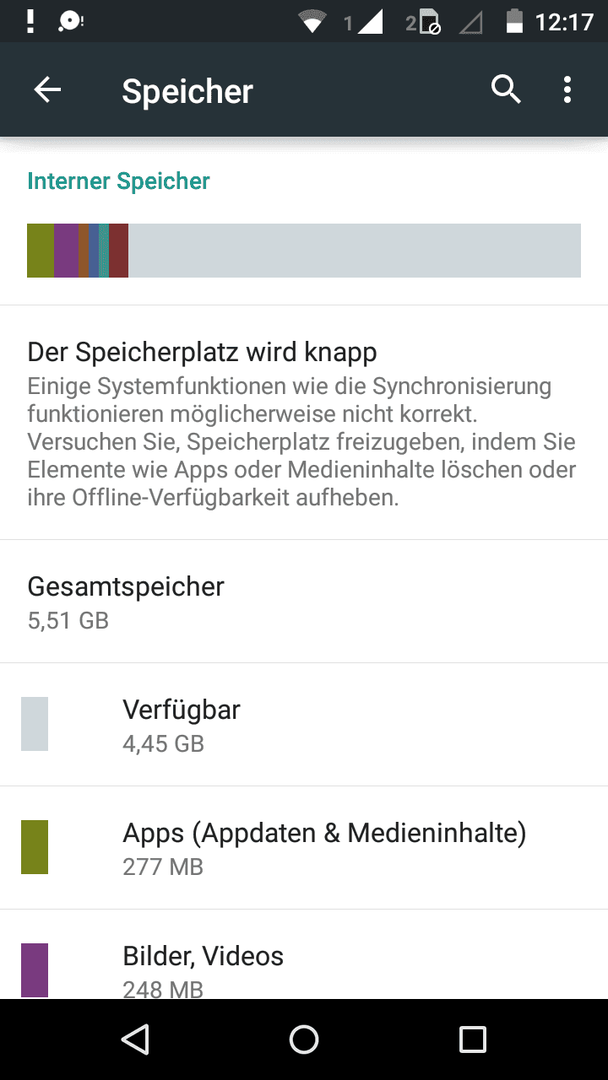Open recent apps overview
The width and height of the screenshot is (608, 1080).
[x=473, y=1039]
